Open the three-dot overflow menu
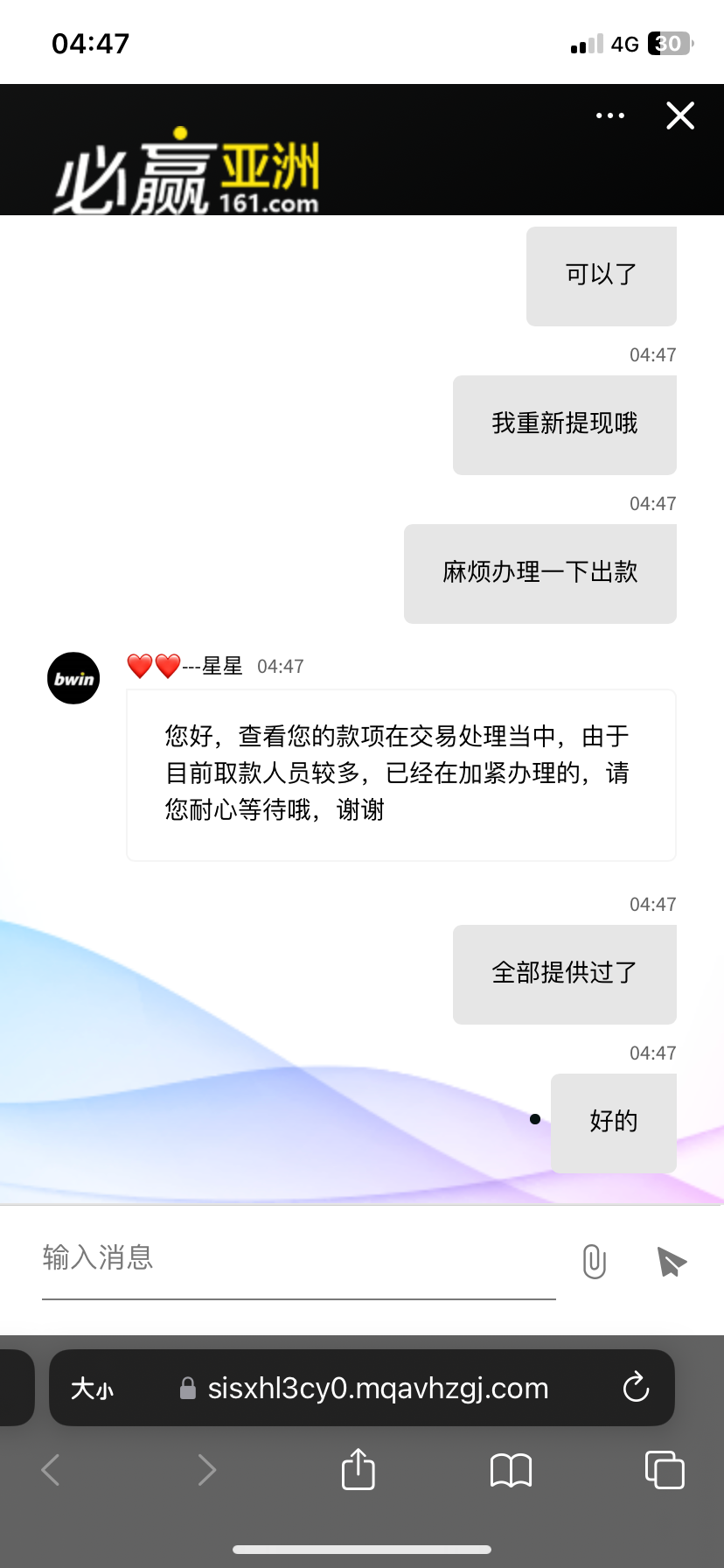This screenshot has width=724, height=1568. (x=609, y=115)
